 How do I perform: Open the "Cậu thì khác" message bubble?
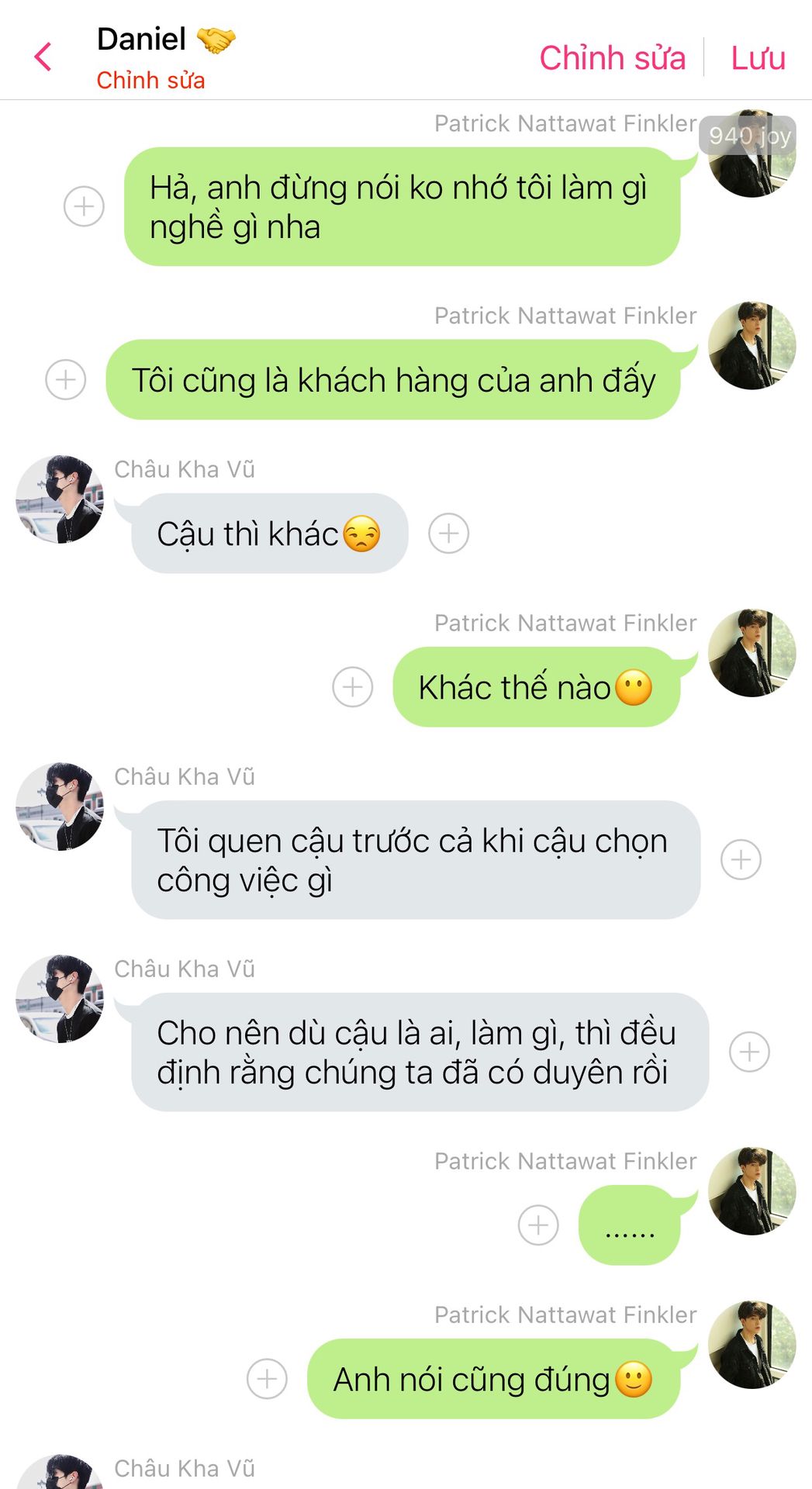coord(268,534)
